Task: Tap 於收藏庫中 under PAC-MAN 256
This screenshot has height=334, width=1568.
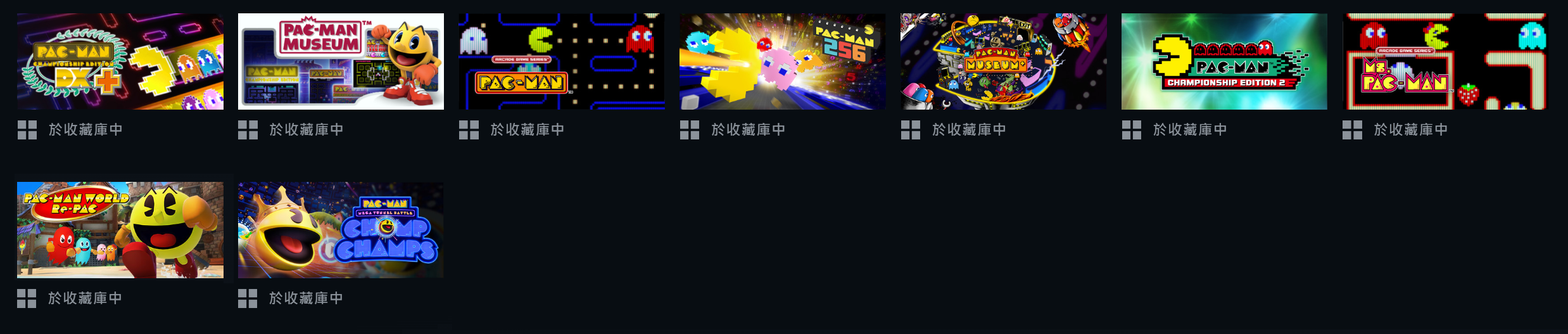Action: pos(748,130)
